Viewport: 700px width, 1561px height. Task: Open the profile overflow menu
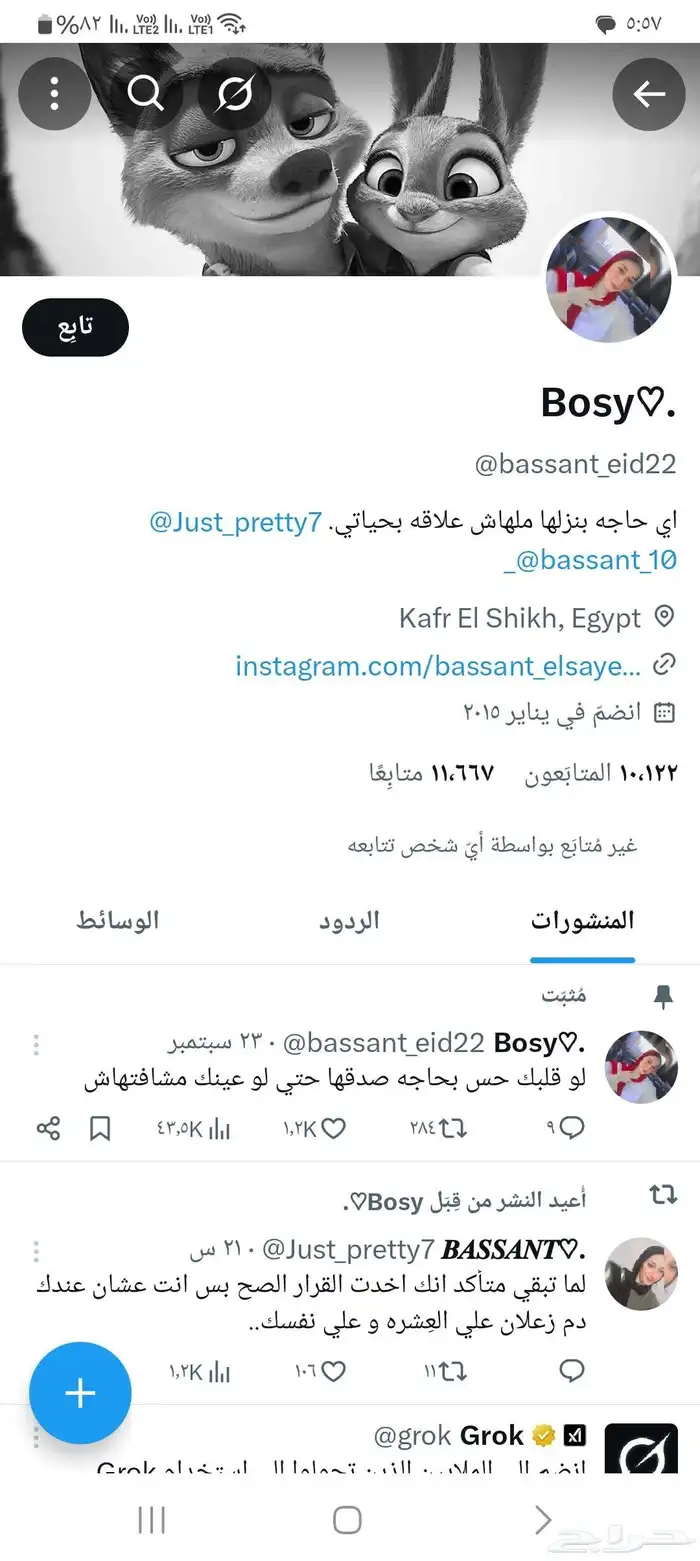[54, 94]
